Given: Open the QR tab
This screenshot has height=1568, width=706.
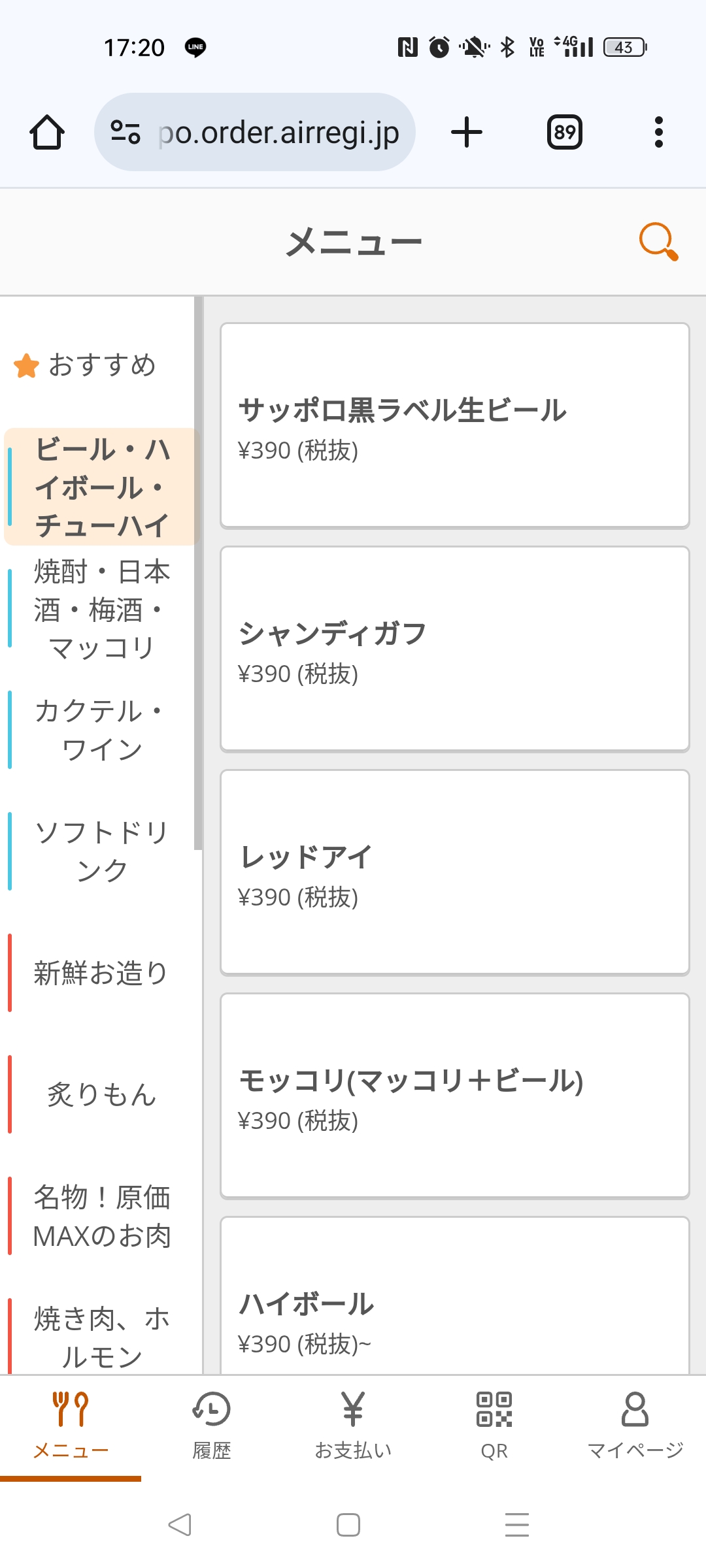Looking at the screenshot, I should (494, 1426).
